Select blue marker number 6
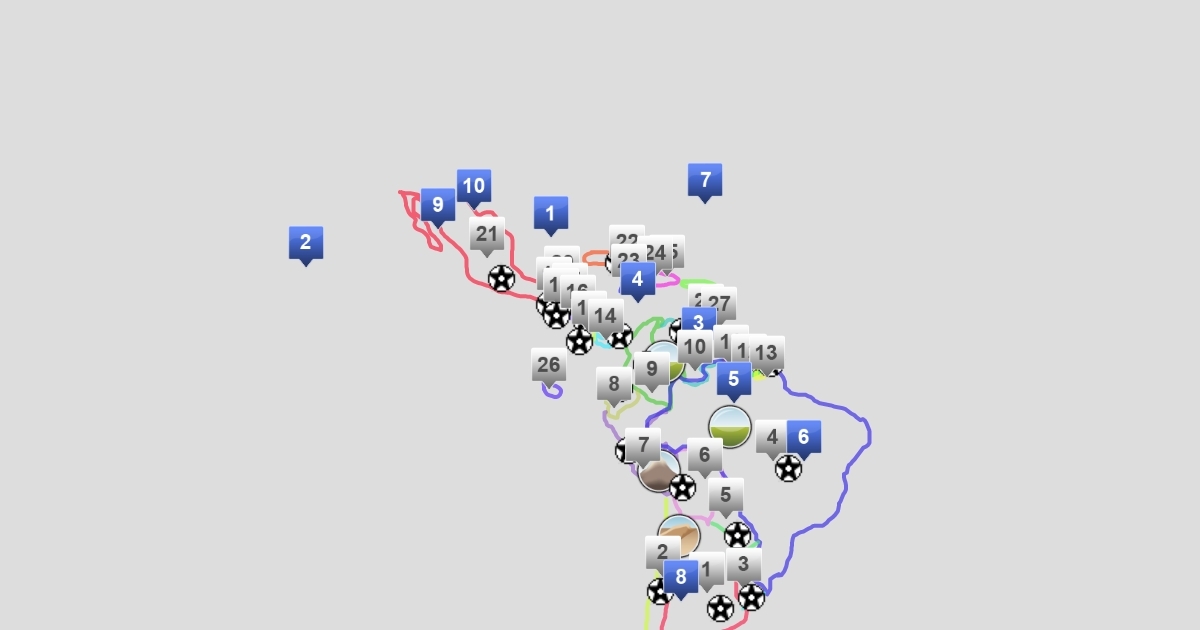Image resolution: width=1200 pixels, height=630 pixels. (804, 437)
